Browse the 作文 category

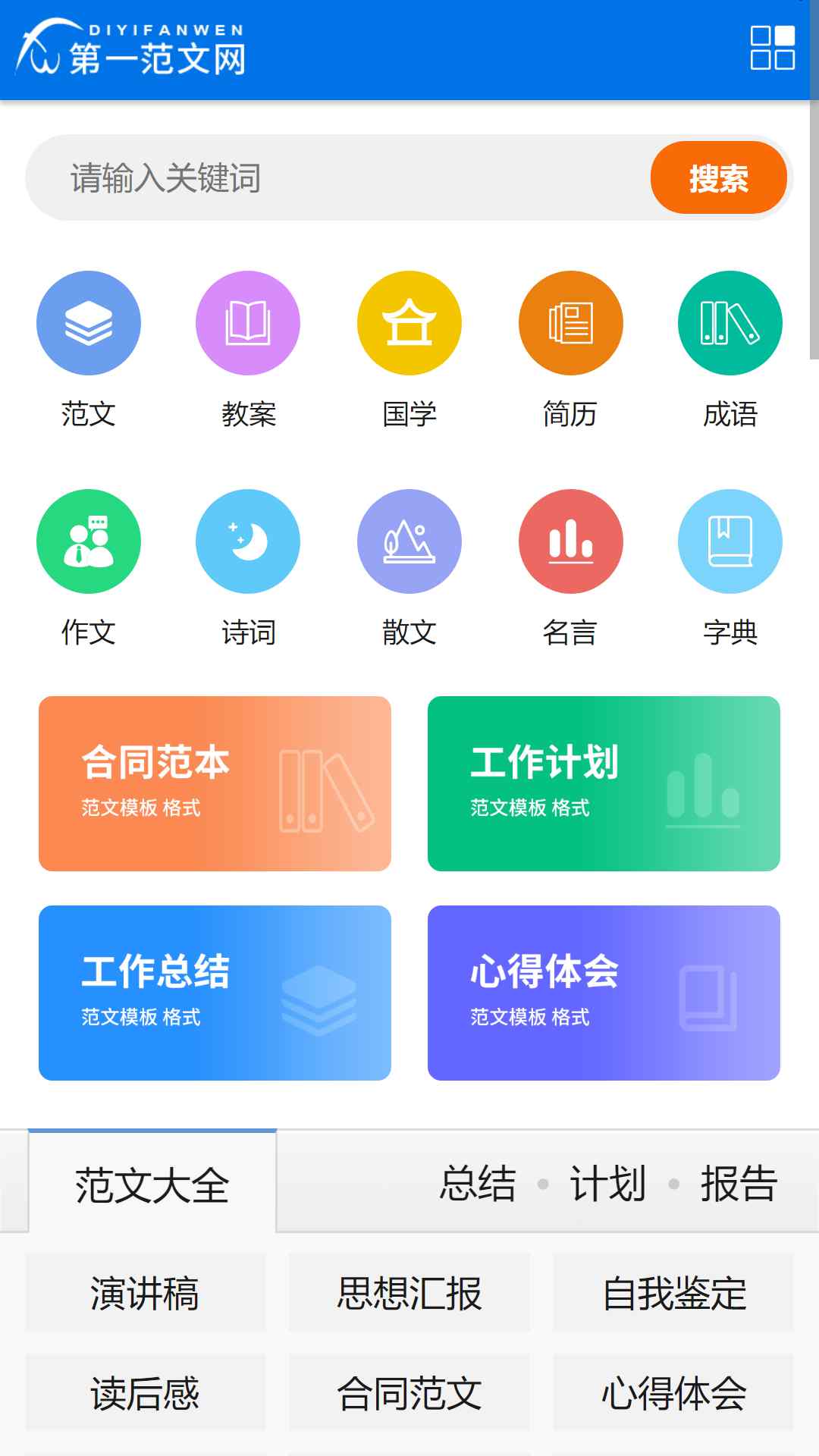pyautogui.click(x=89, y=569)
